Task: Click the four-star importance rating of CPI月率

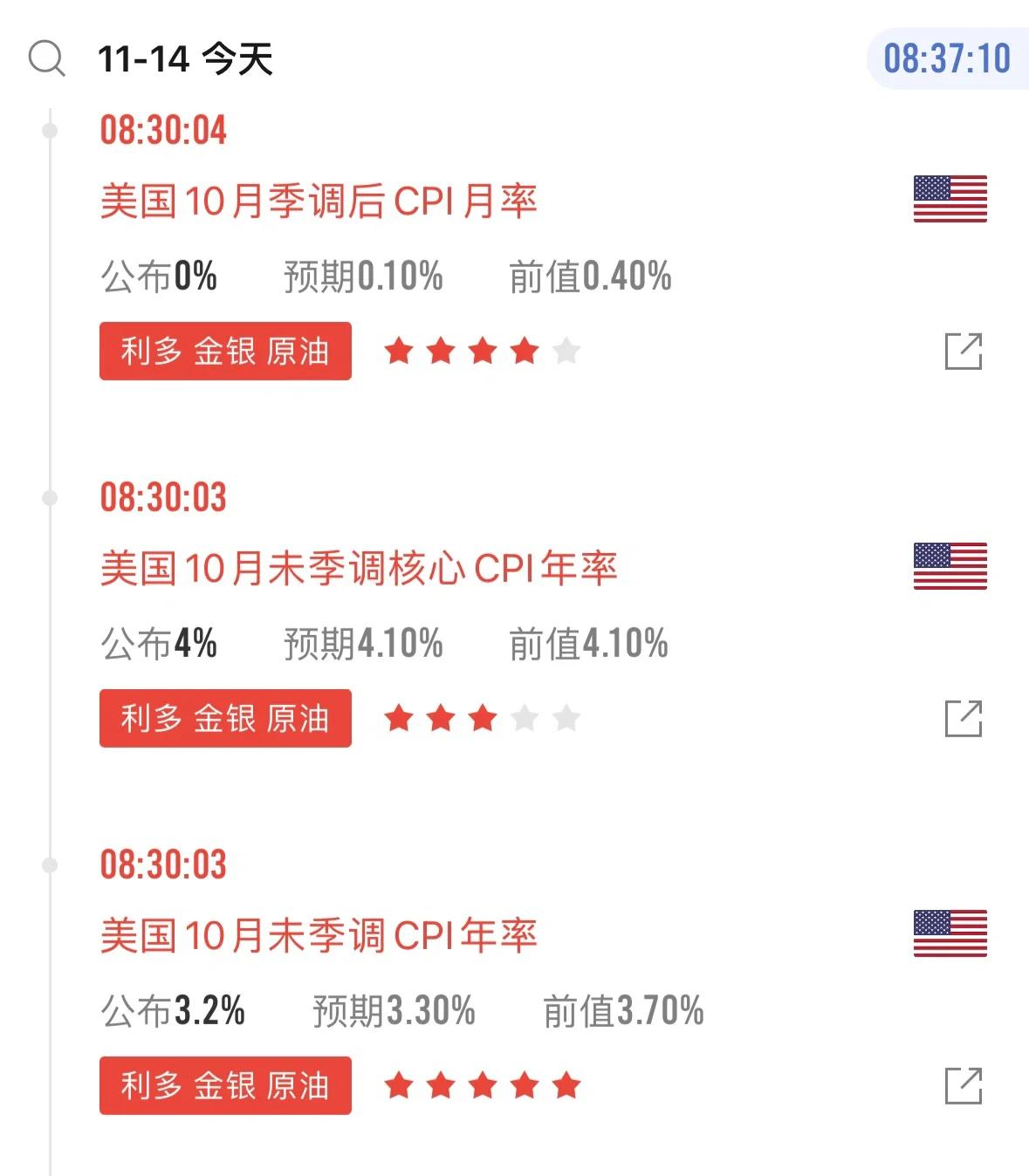Action: 483,352
